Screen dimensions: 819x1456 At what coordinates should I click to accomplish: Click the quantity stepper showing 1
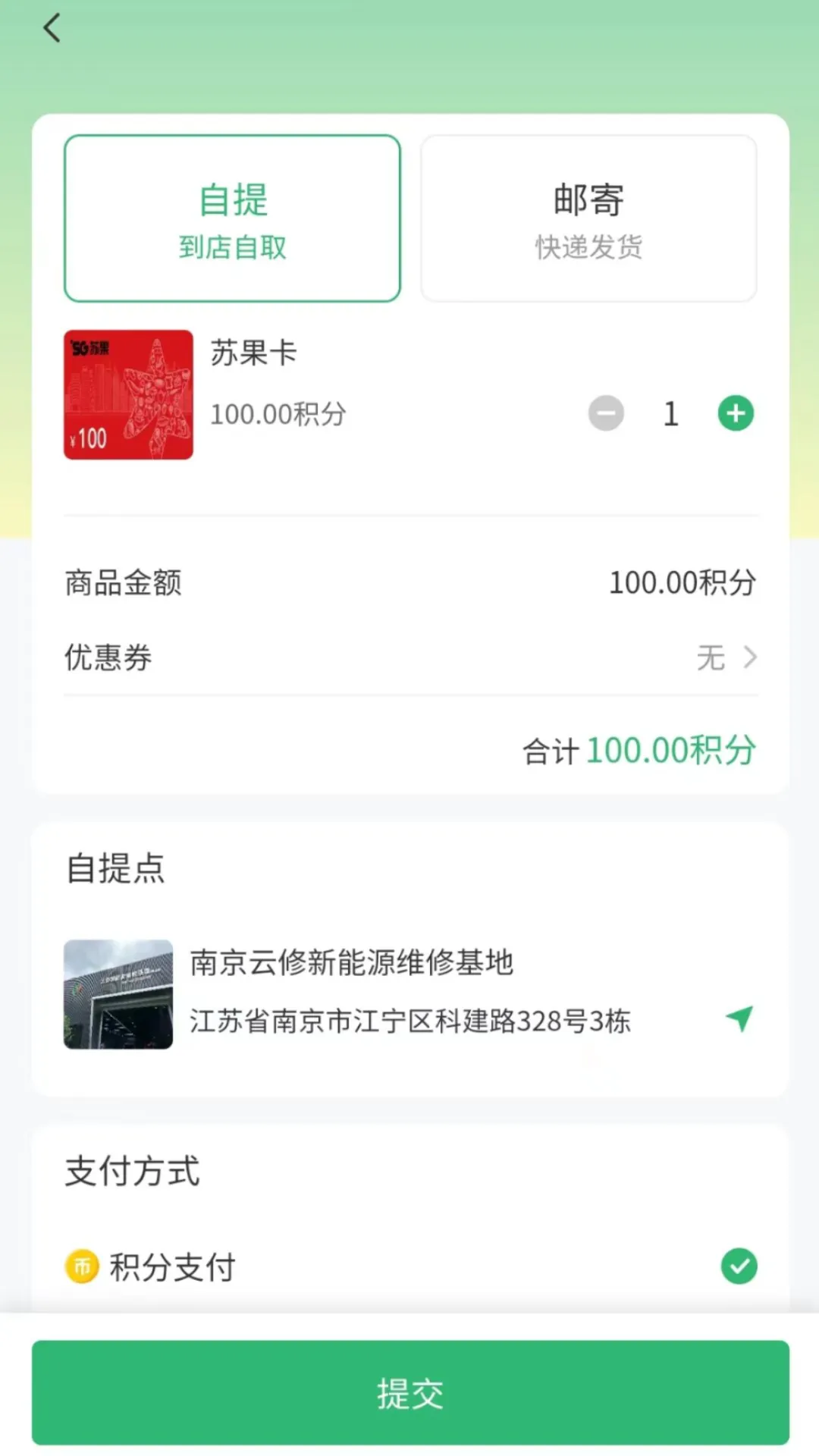670,413
